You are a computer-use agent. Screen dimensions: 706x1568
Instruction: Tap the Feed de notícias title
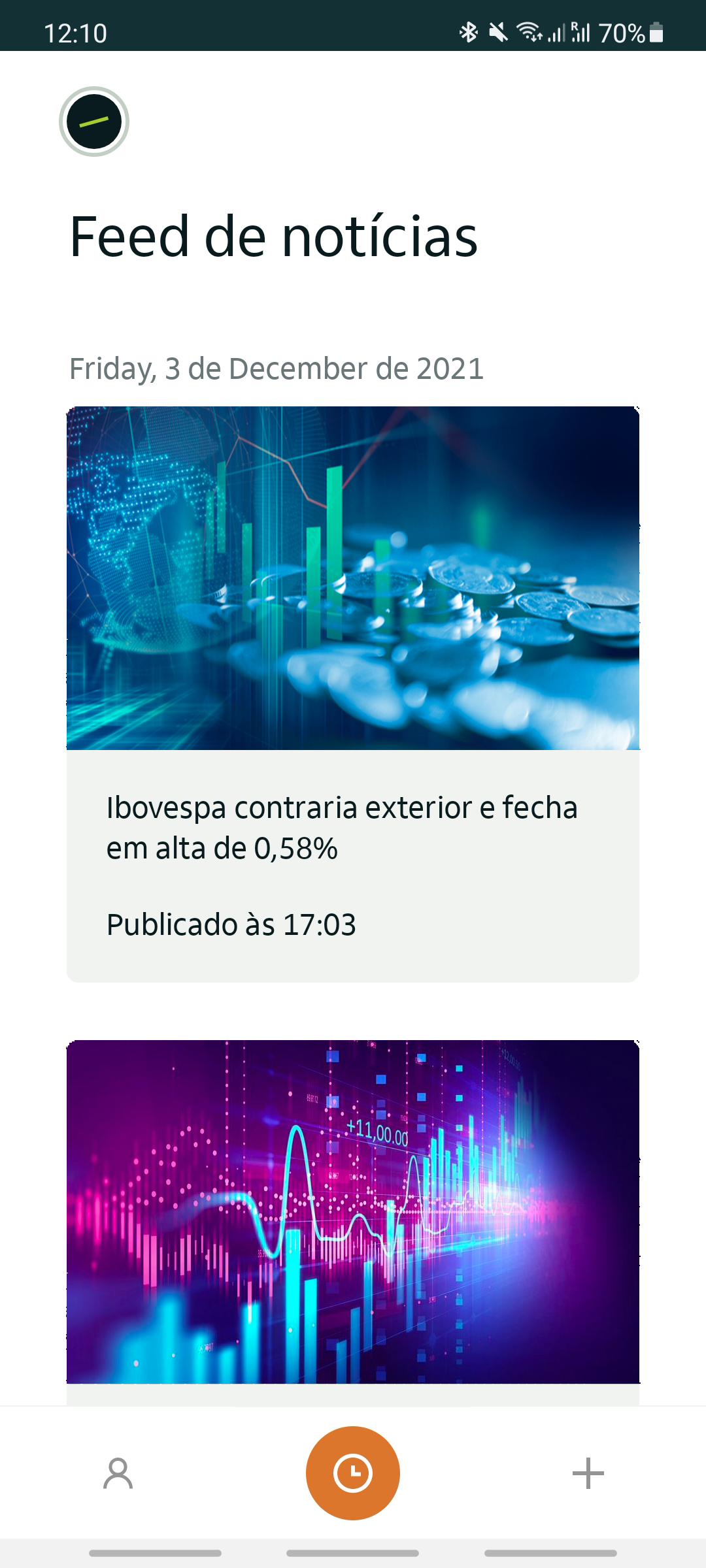[274, 238]
